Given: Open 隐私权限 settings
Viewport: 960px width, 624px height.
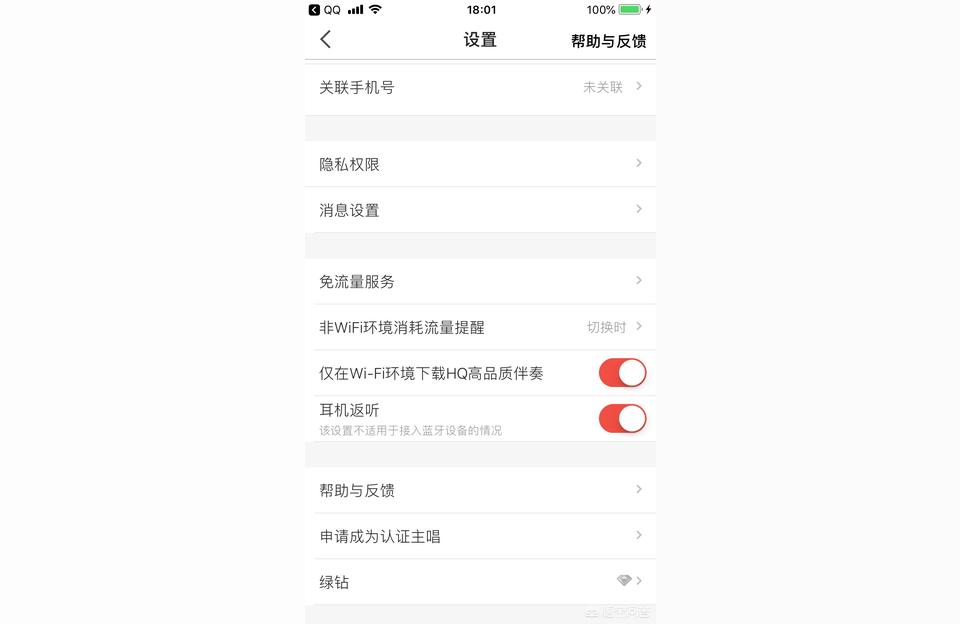Looking at the screenshot, I should click(x=480, y=164).
